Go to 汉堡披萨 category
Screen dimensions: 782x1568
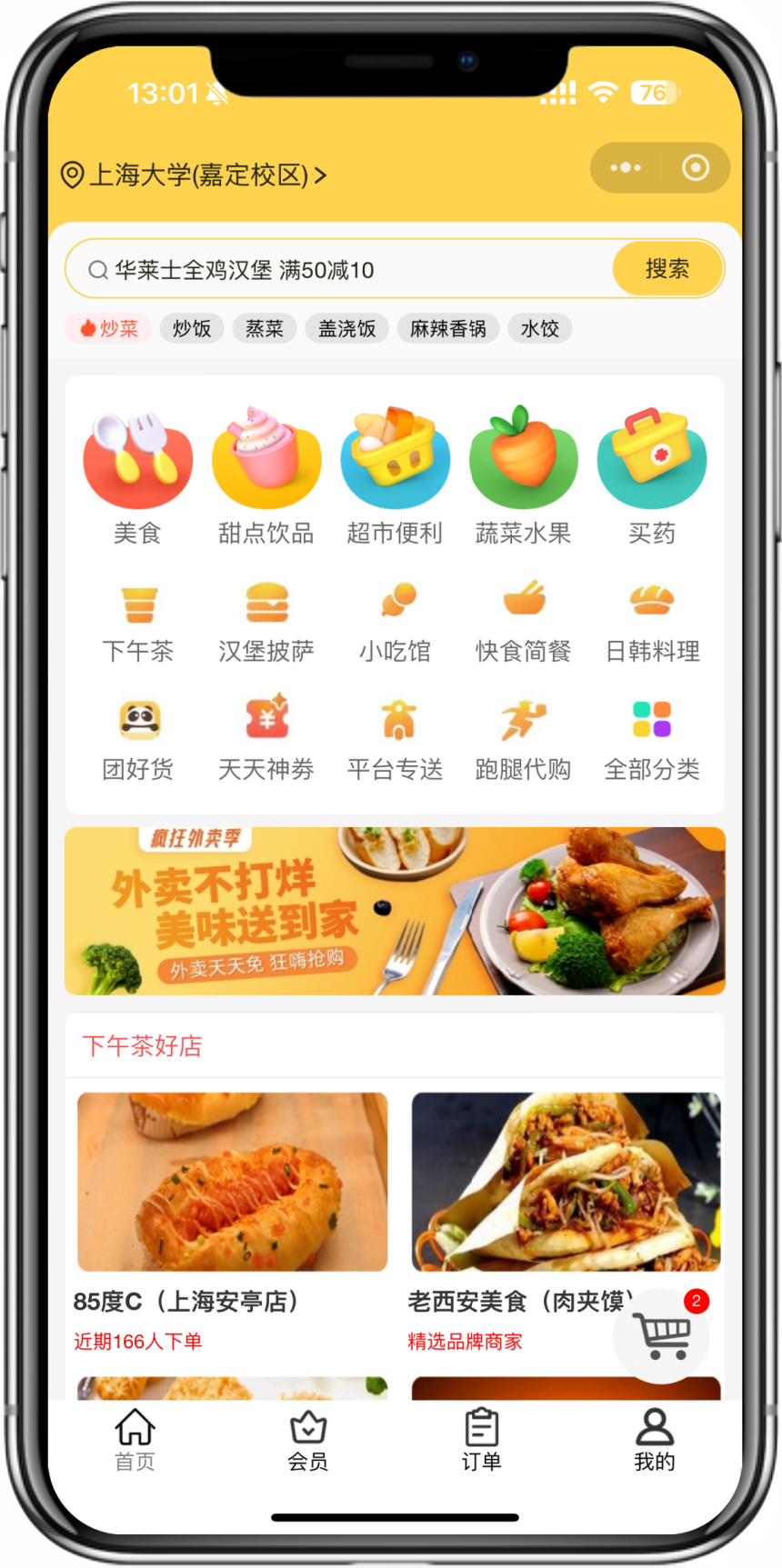click(x=266, y=623)
